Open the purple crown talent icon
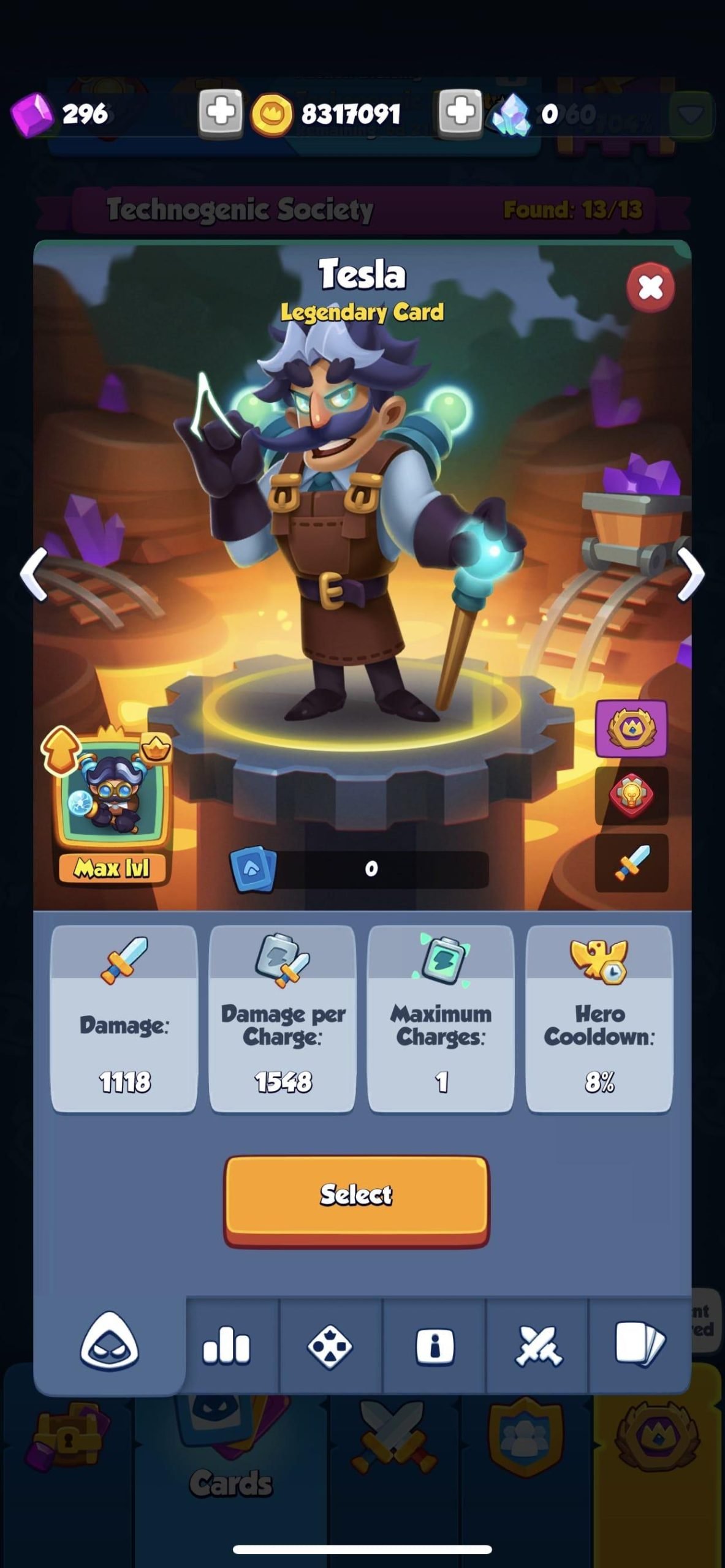Screen dimensions: 725x1568 pos(631,728)
